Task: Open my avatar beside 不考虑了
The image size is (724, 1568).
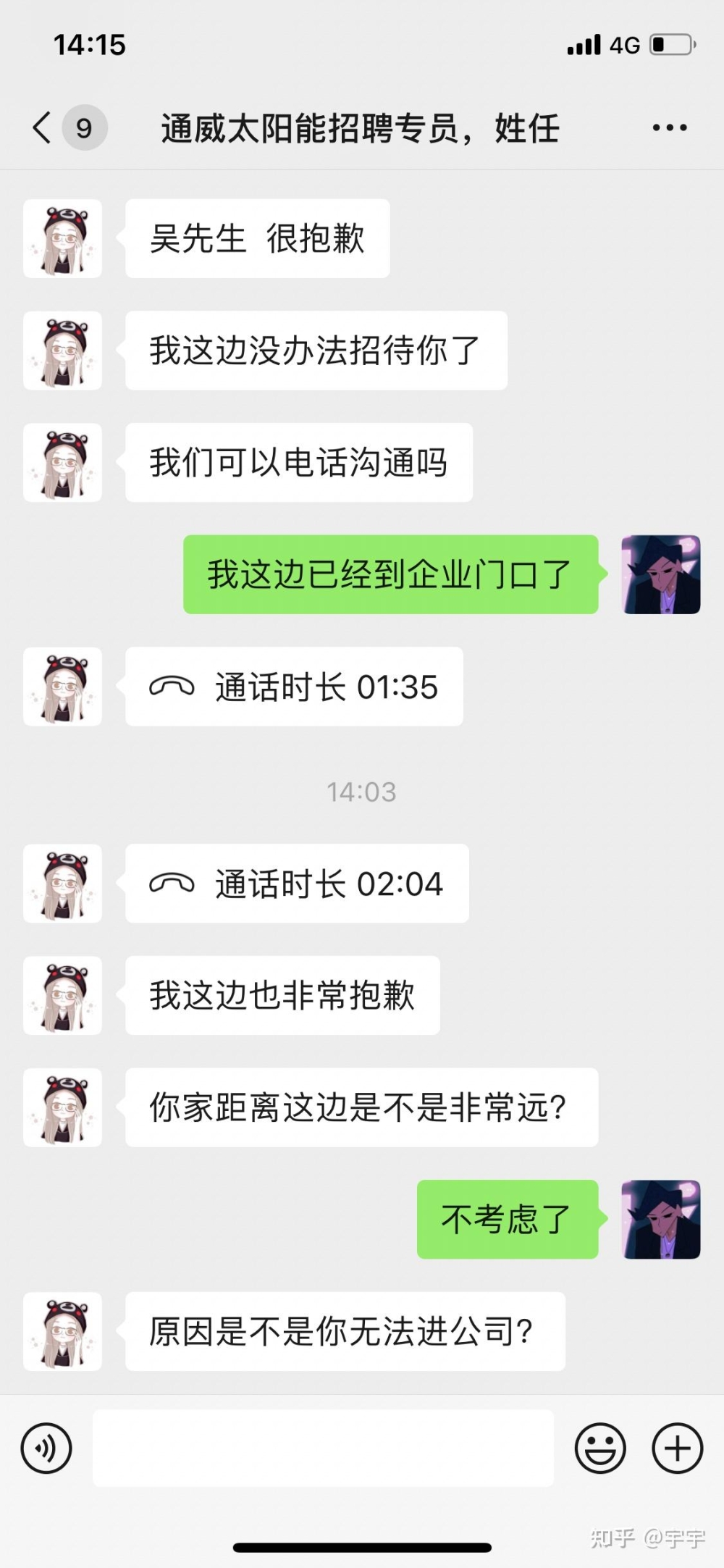Action: point(660,1219)
